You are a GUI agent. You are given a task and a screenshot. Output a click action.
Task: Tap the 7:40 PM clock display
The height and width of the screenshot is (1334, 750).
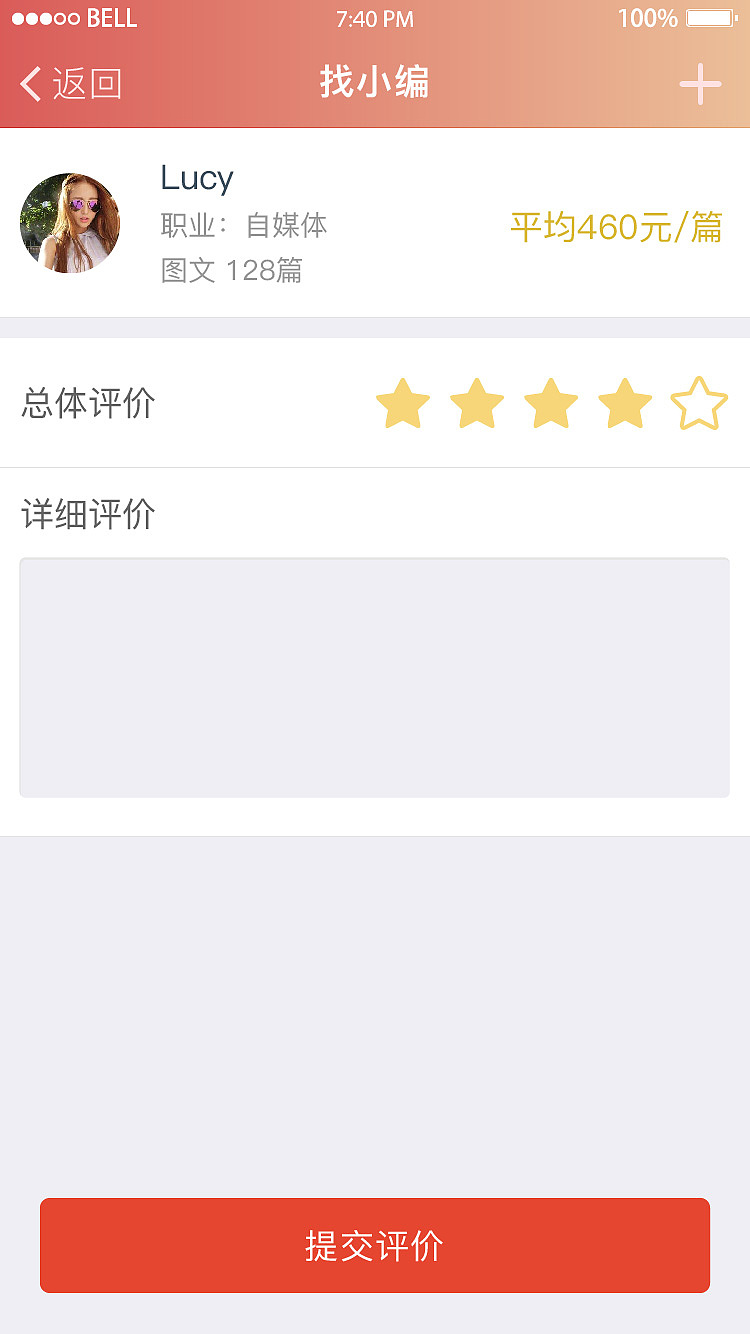[x=374, y=18]
